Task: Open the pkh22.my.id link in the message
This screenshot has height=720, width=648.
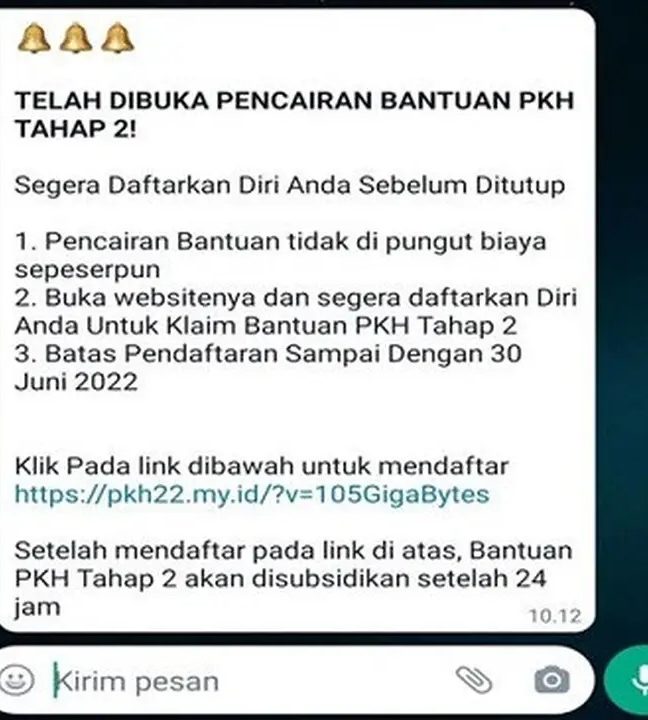Action: (252, 494)
